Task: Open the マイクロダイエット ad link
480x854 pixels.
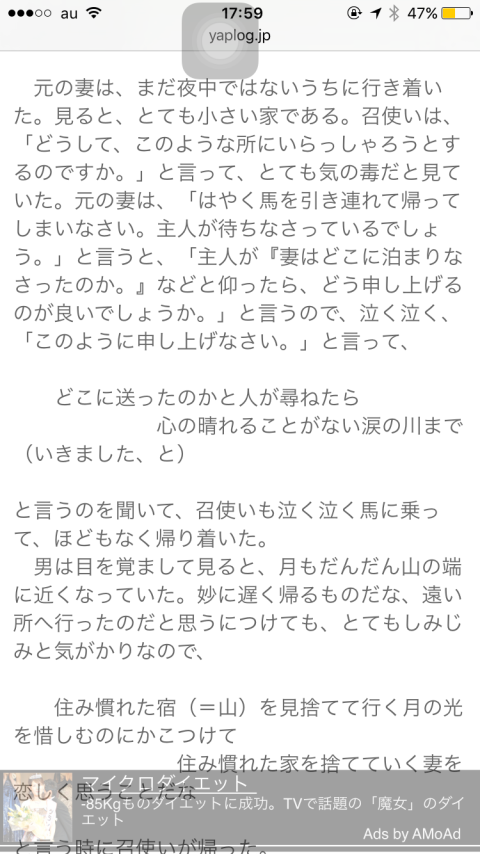Action: (169, 783)
